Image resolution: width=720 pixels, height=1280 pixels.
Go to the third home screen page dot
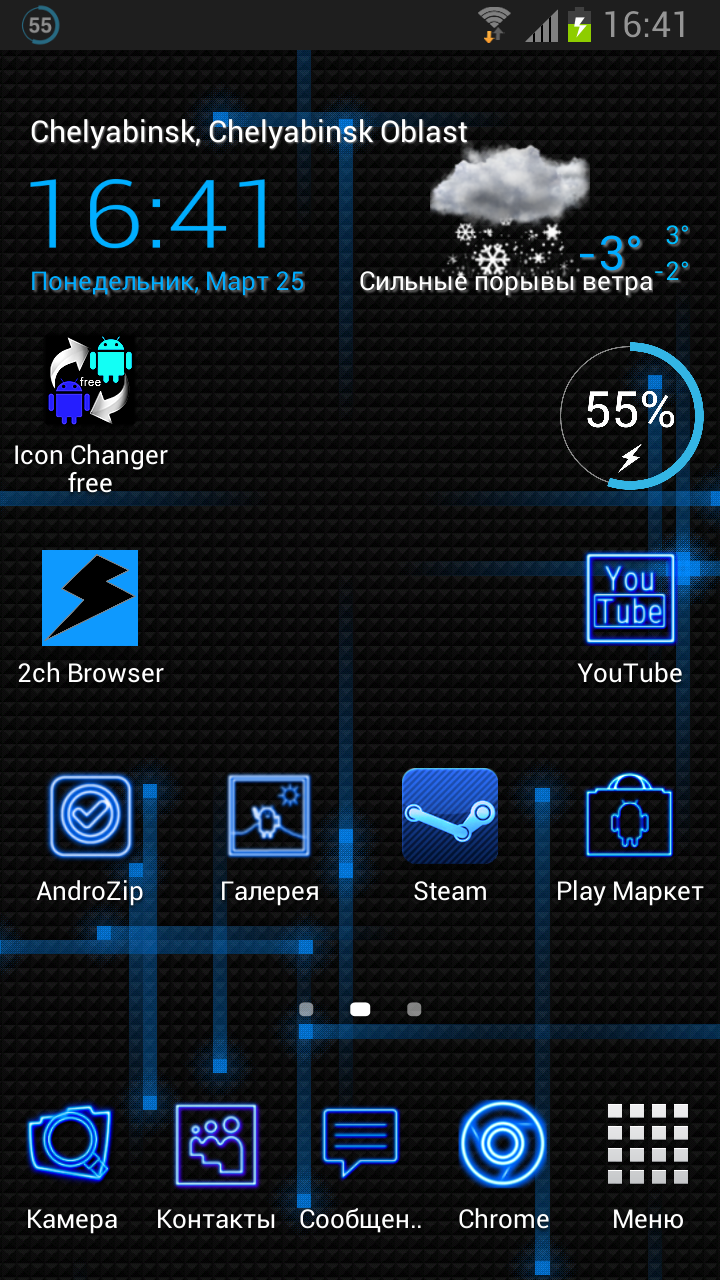(x=414, y=1010)
